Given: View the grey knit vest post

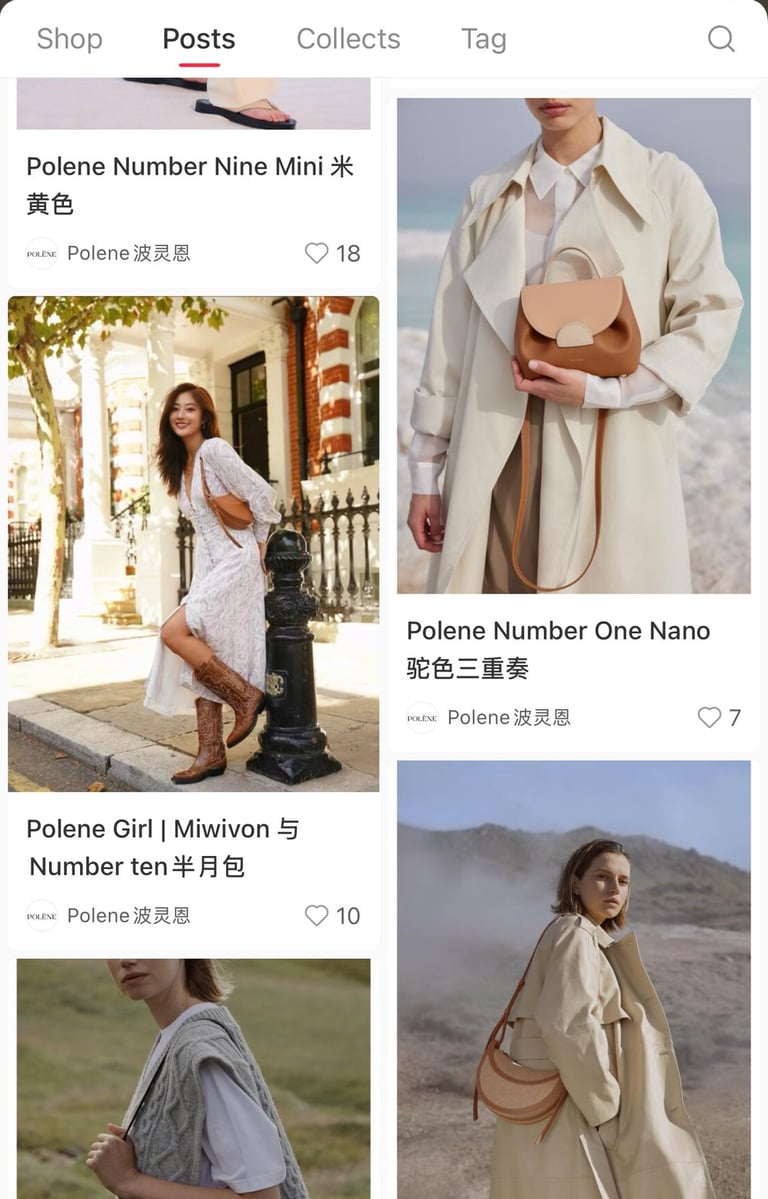Looking at the screenshot, I should (193, 1078).
